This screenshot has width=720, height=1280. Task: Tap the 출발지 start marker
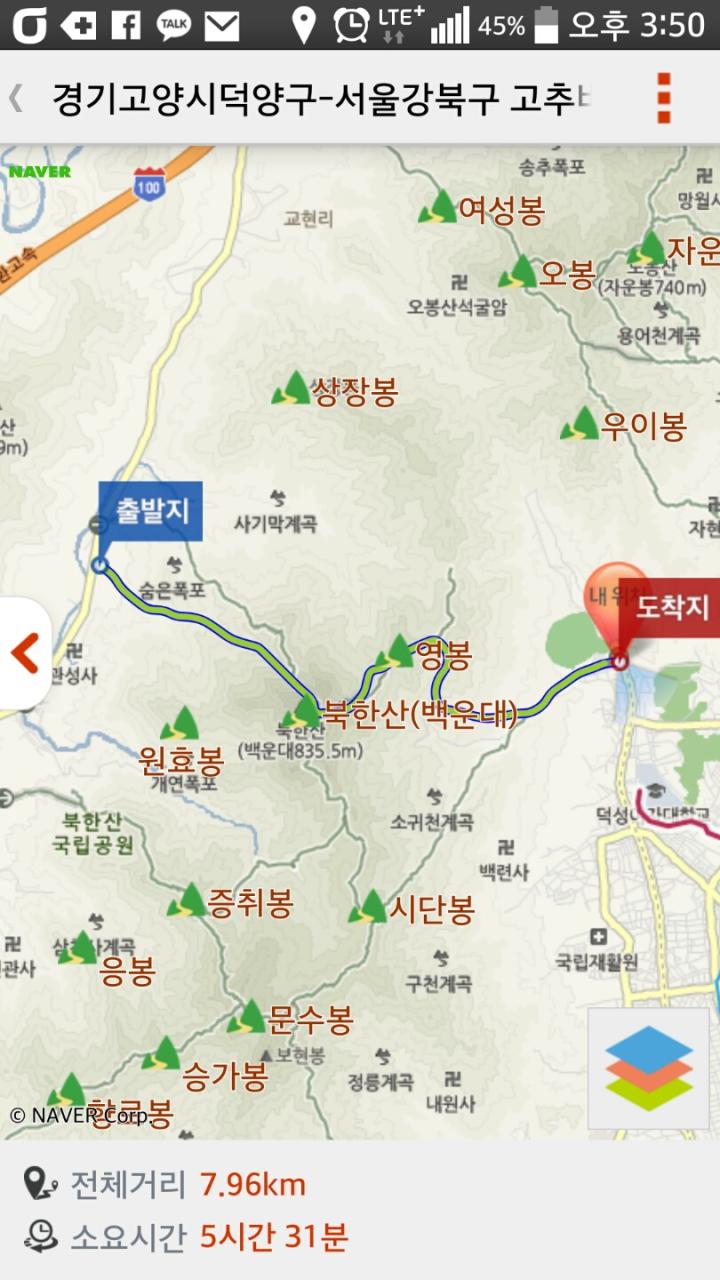point(150,511)
